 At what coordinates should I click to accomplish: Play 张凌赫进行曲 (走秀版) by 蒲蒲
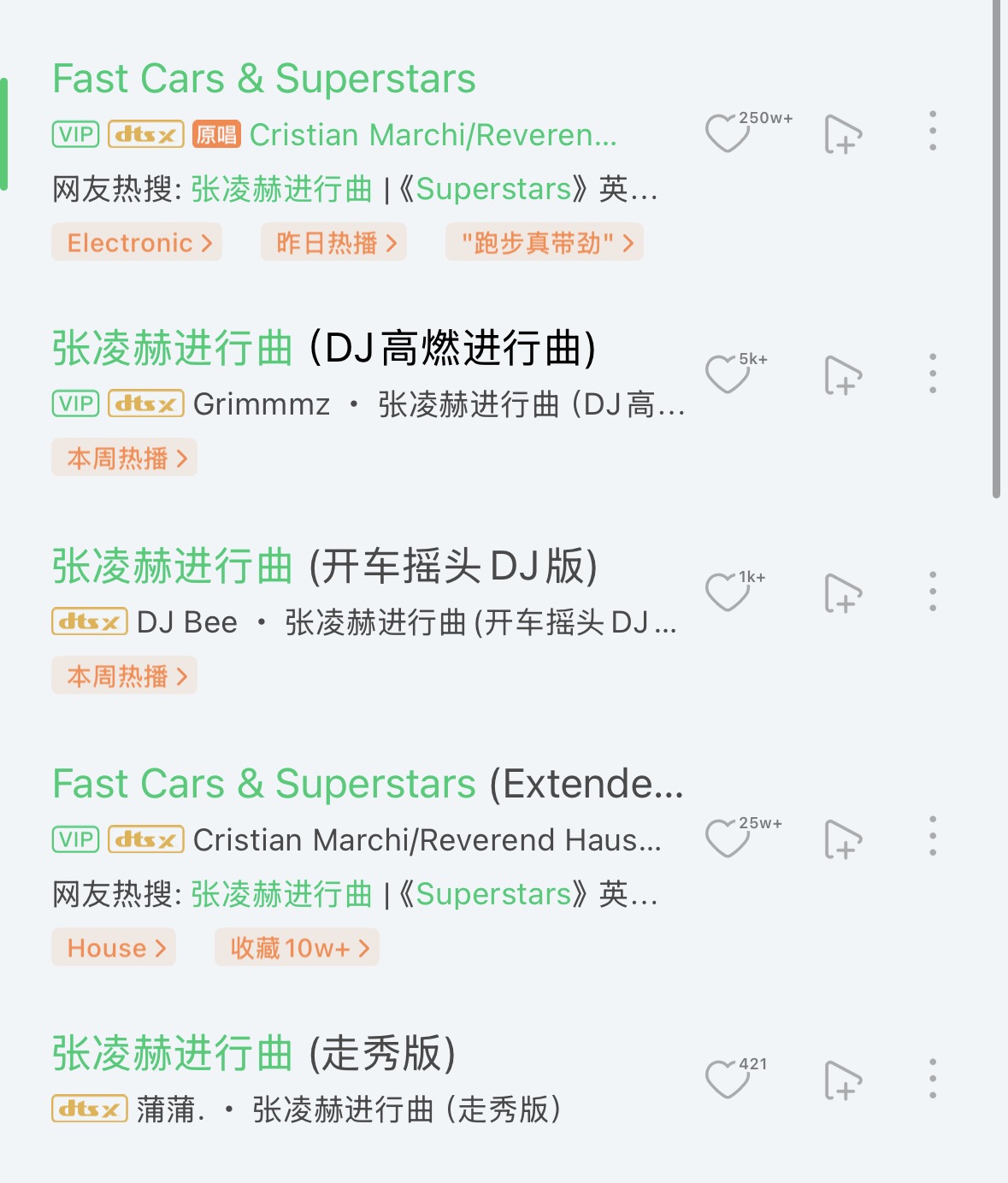point(254,1053)
